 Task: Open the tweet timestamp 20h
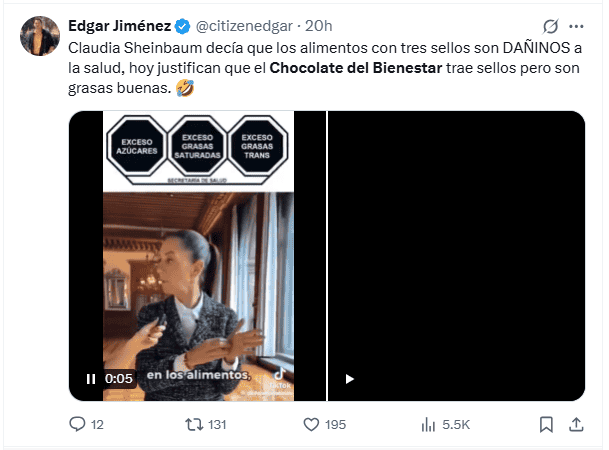[319, 24]
